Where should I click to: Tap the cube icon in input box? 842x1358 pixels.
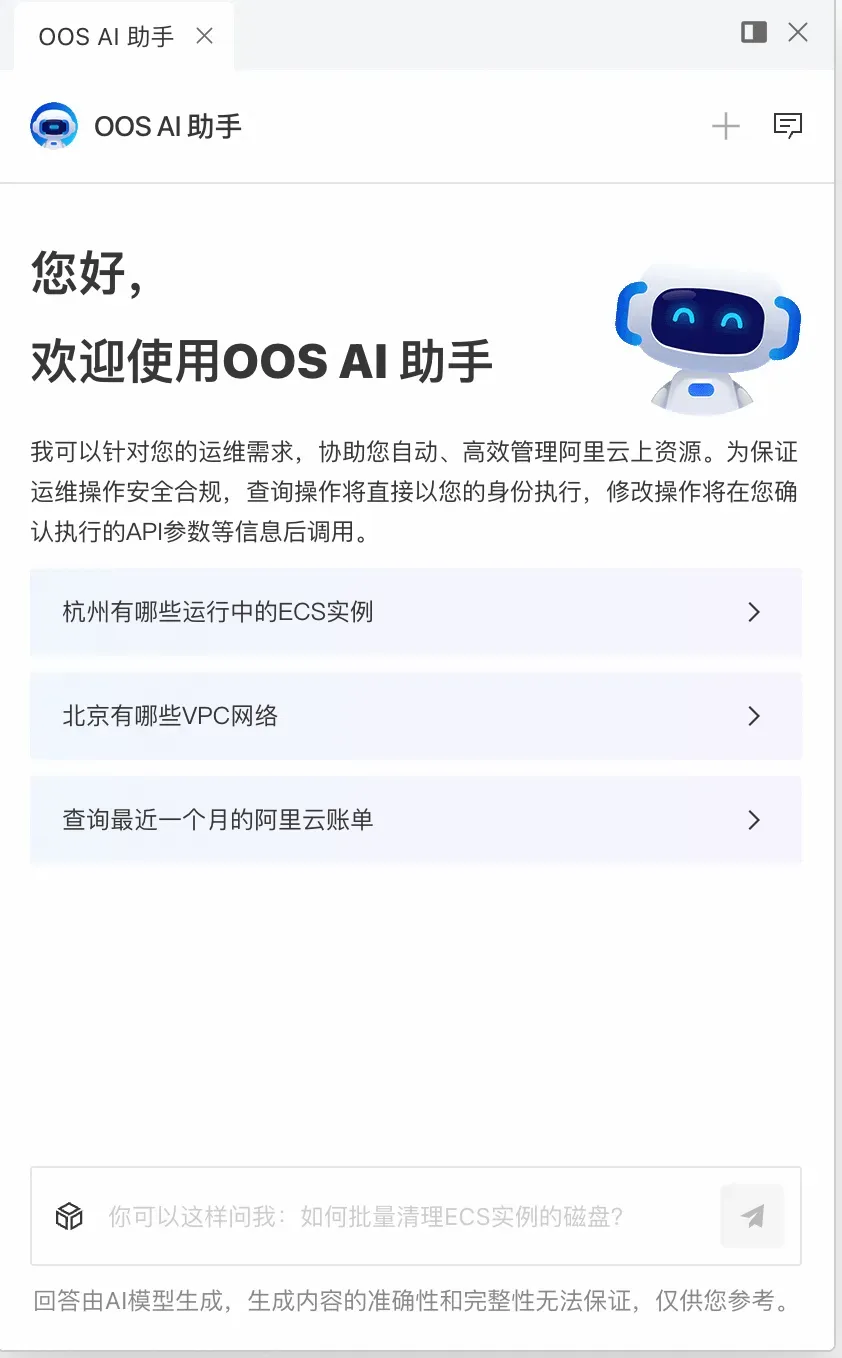click(x=69, y=1216)
